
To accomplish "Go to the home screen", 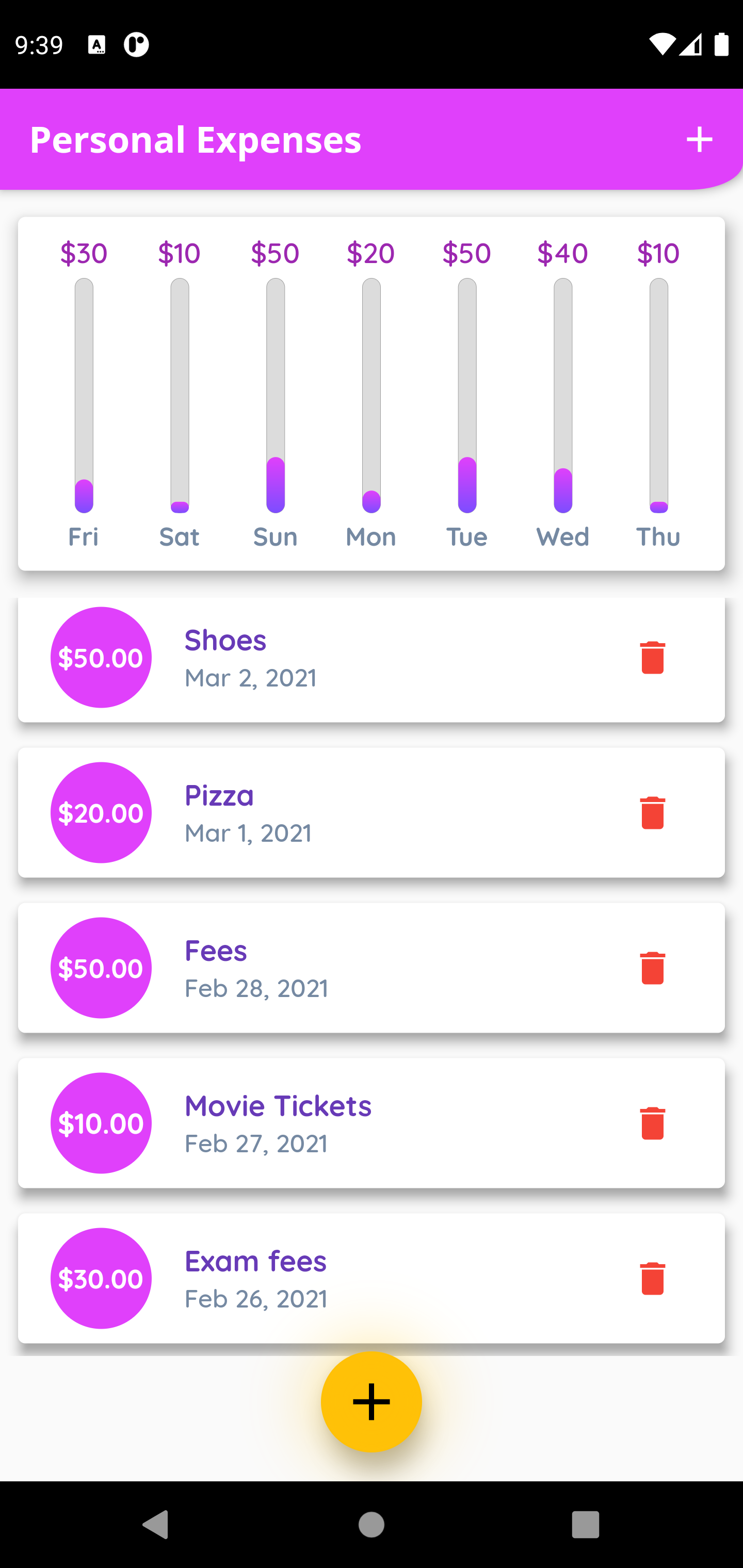I will tap(371, 1525).
